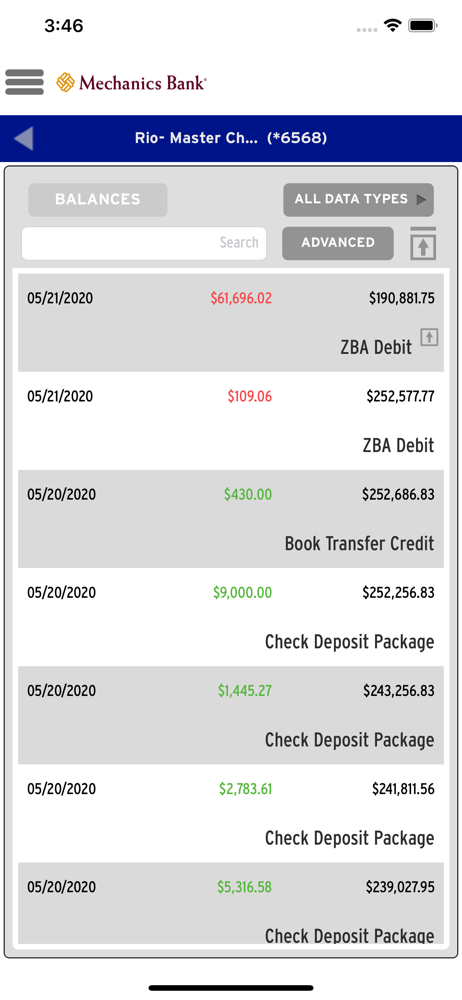Open the $61,696.02 ZBA Debit transaction
Screen dimensions: 462x1000
pos(231,323)
